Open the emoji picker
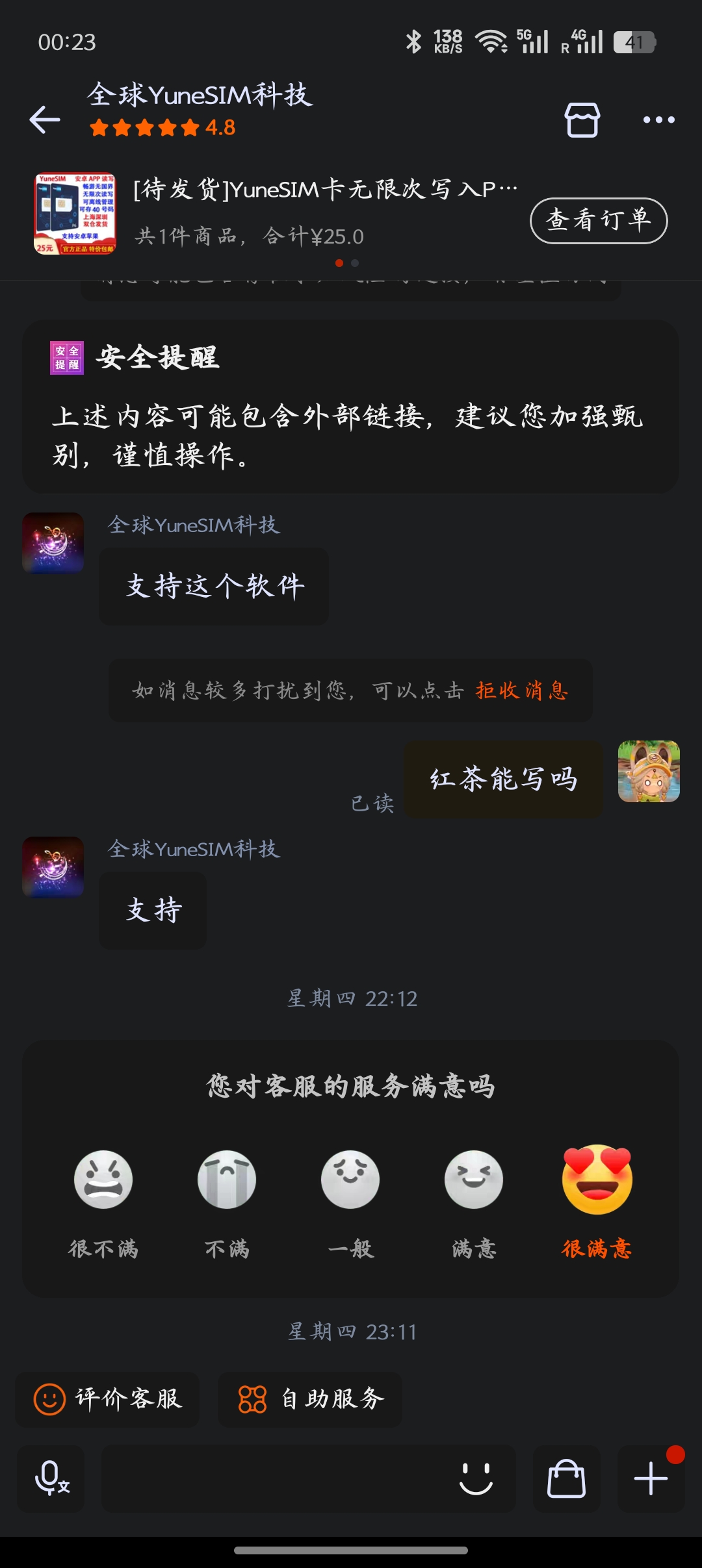The height and width of the screenshot is (1568, 702). tap(476, 1478)
